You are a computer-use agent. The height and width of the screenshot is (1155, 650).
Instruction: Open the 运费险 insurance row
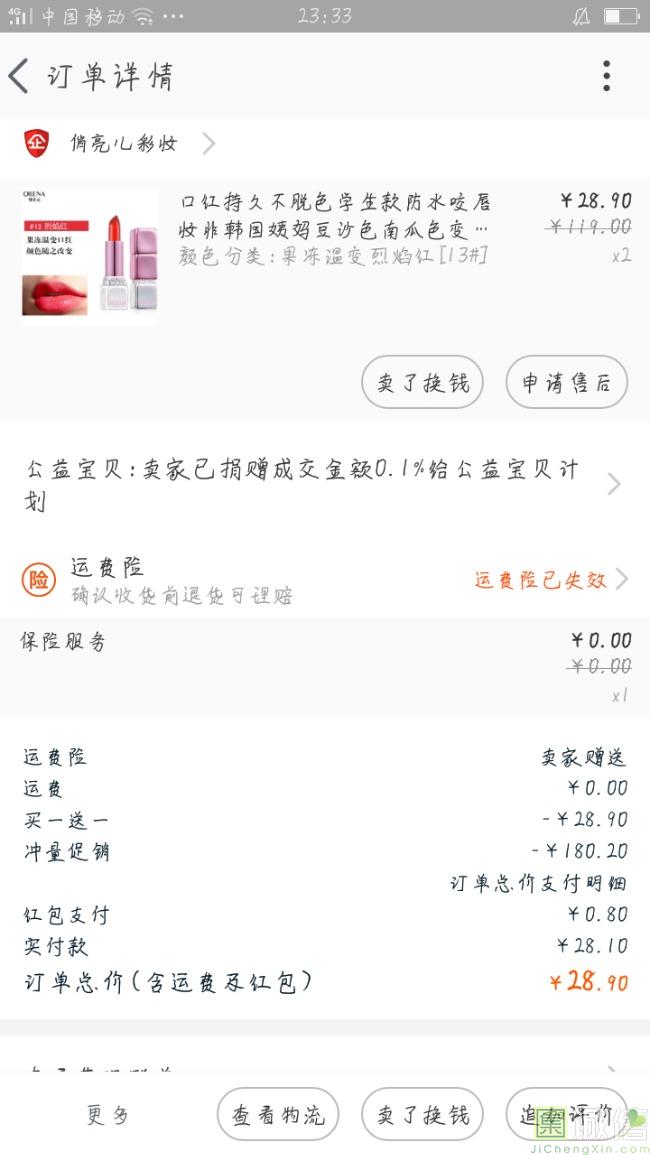coord(320,581)
